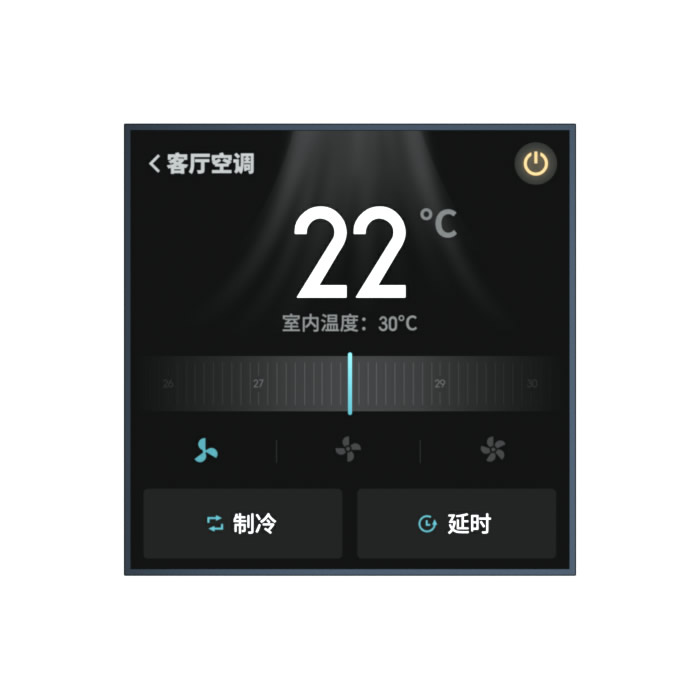Select the high fan speed icon
Screen dimensions: 700x700
[x=493, y=451]
